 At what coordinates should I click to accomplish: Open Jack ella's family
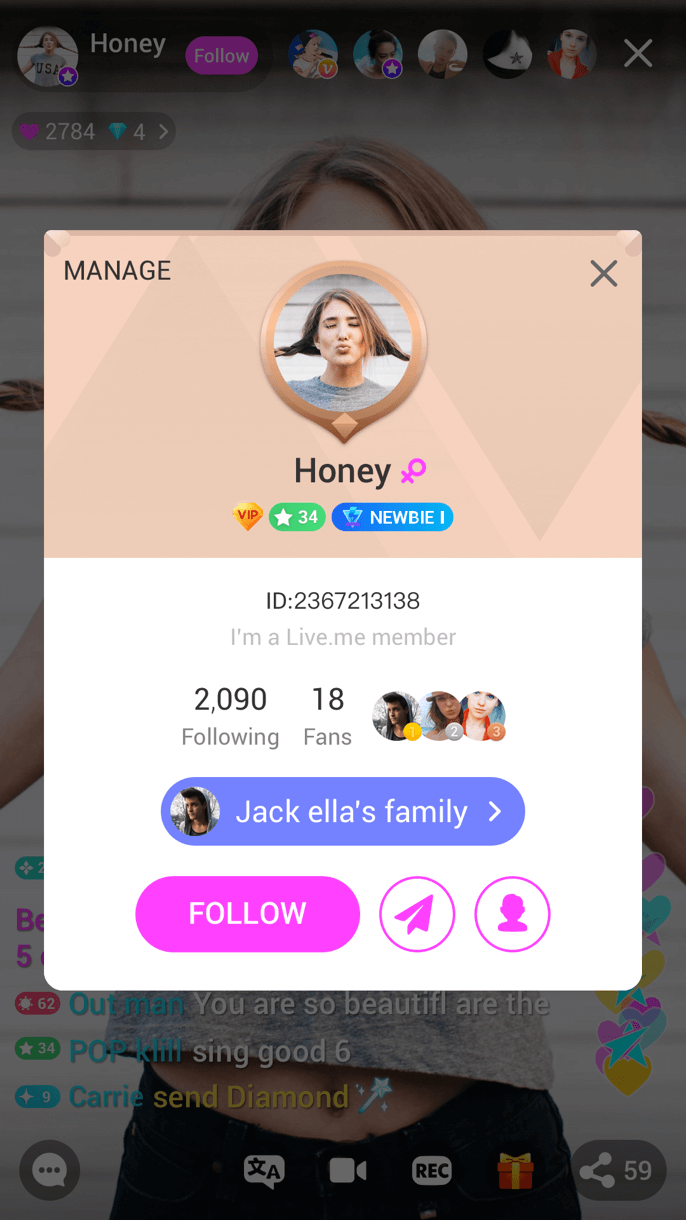tap(343, 811)
